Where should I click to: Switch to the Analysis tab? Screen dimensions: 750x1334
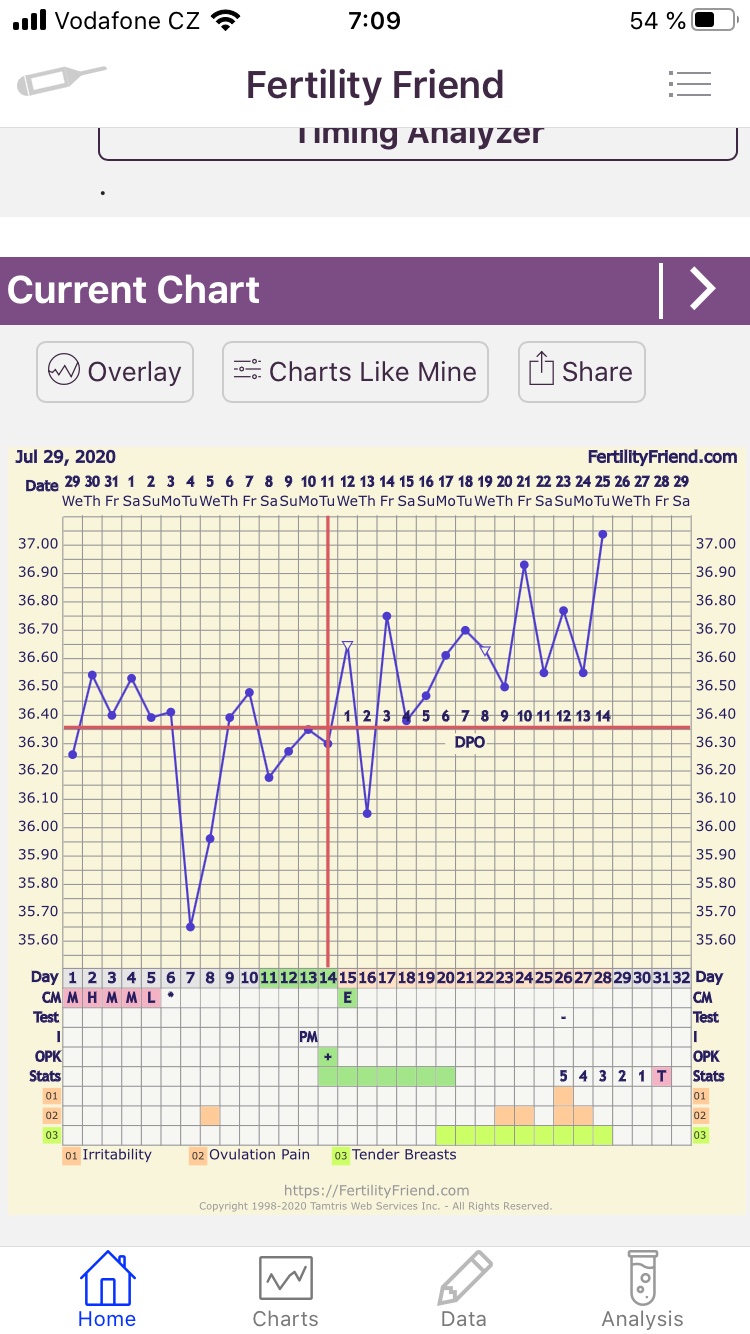[642, 1290]
